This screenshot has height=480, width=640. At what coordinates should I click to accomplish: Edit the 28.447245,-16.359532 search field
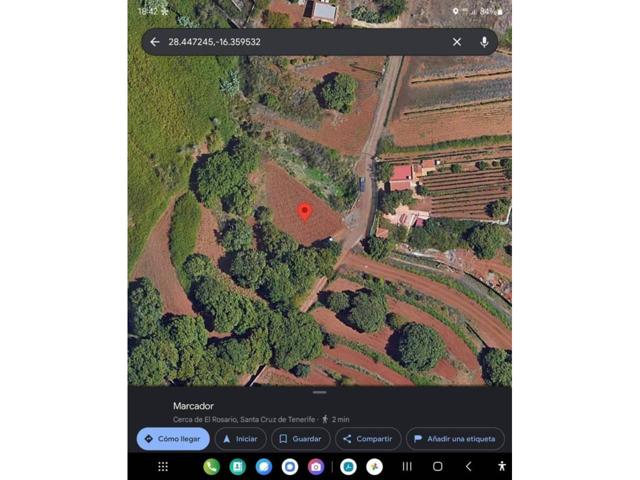(300, 42)
